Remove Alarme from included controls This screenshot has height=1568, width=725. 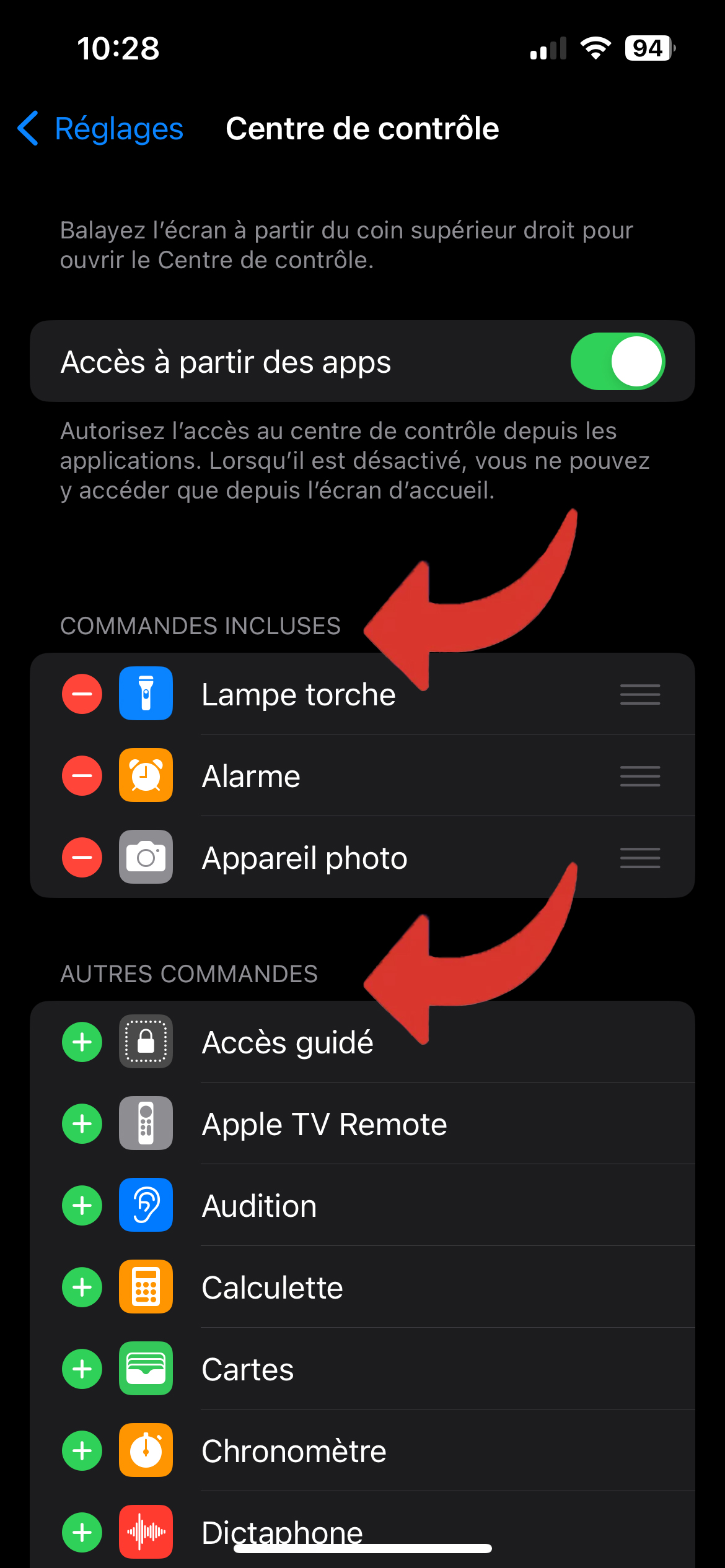(x=82, y=775)
